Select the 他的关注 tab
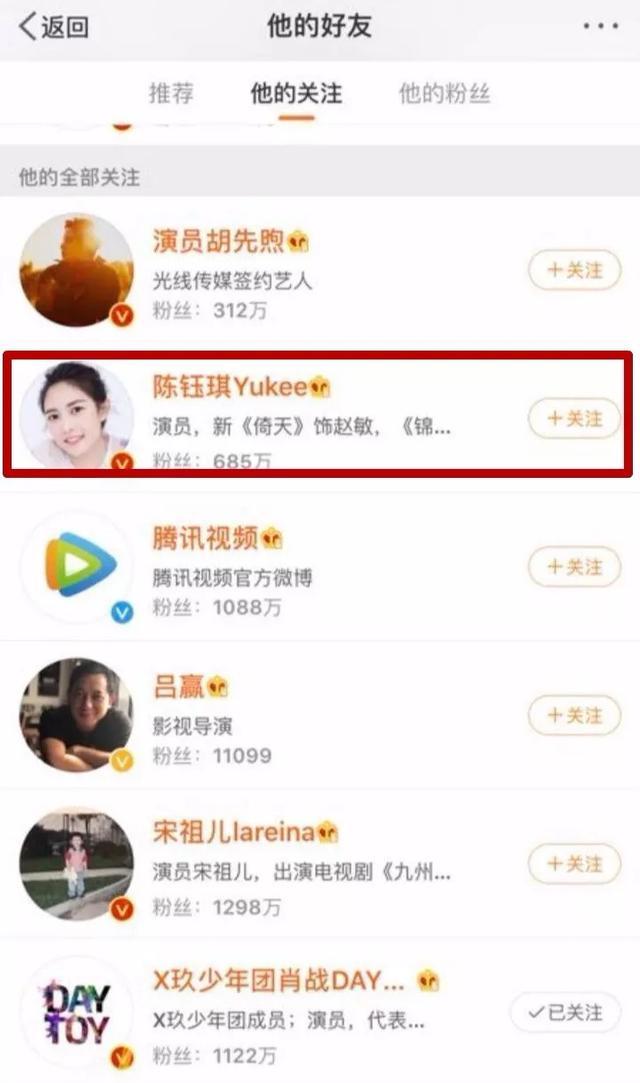This screenshot has height=1083, width=640. coord(296,94)
